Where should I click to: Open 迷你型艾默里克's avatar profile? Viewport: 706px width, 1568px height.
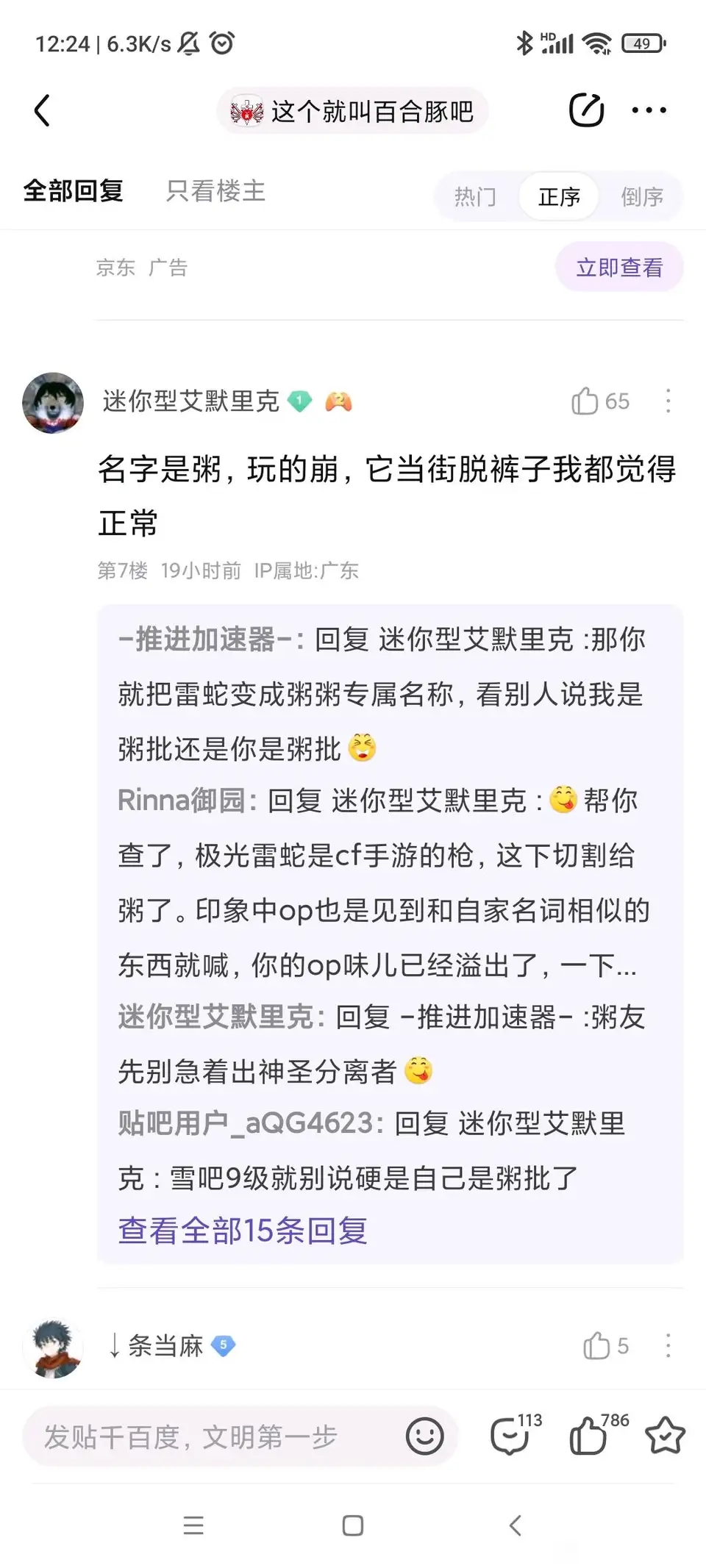pyautogui.click(x=53, y=403)
